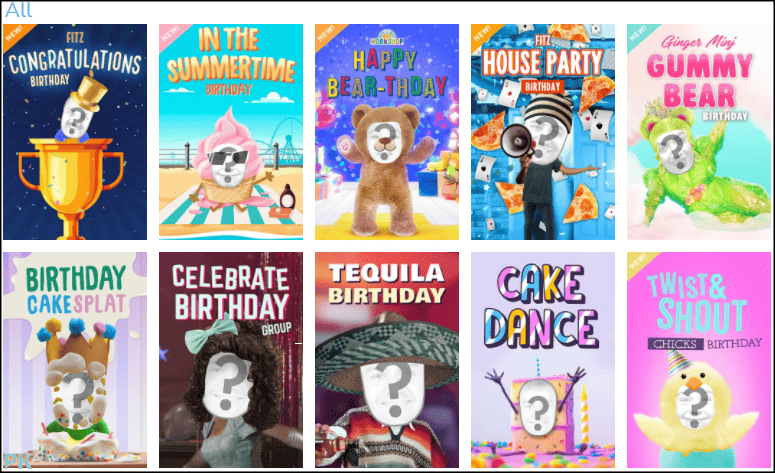Open the Gummy Bear birthday card
This screenshot has width=775, height=473.
click(x=699, y=132)
